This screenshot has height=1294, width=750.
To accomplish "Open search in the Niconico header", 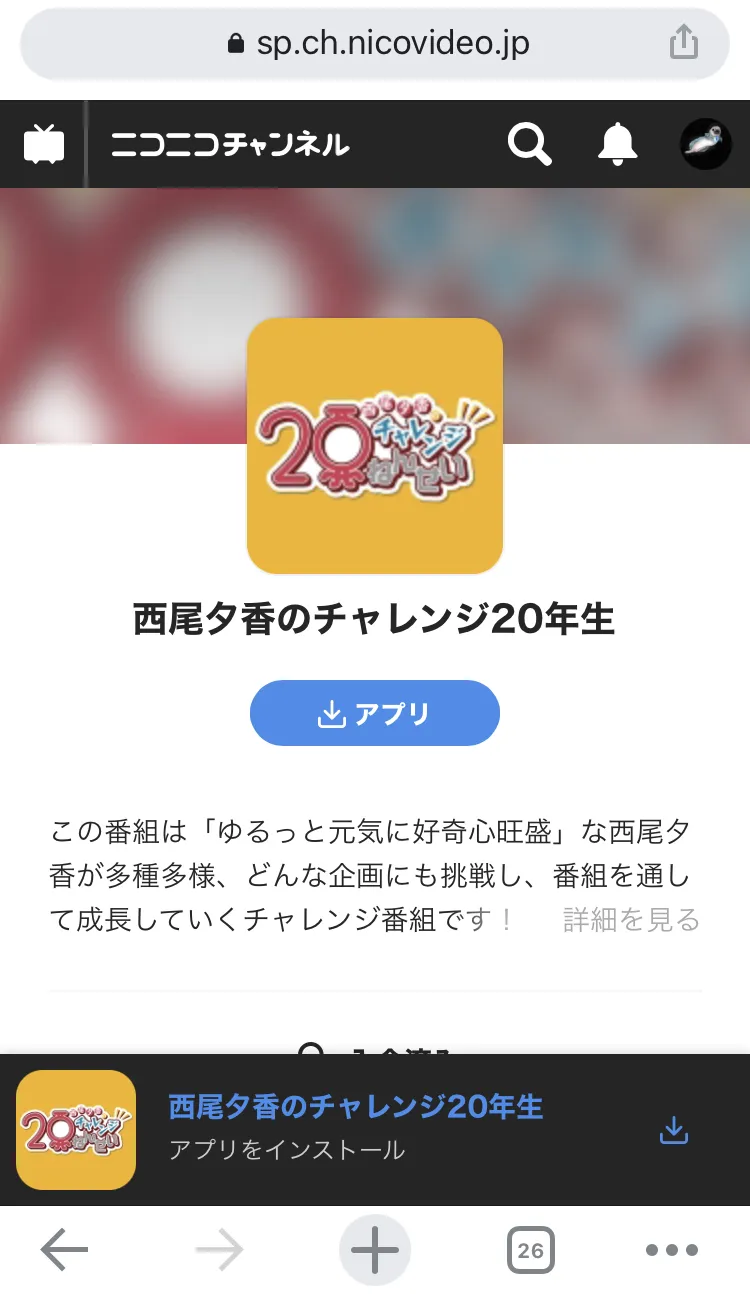I will coord(530,144).
